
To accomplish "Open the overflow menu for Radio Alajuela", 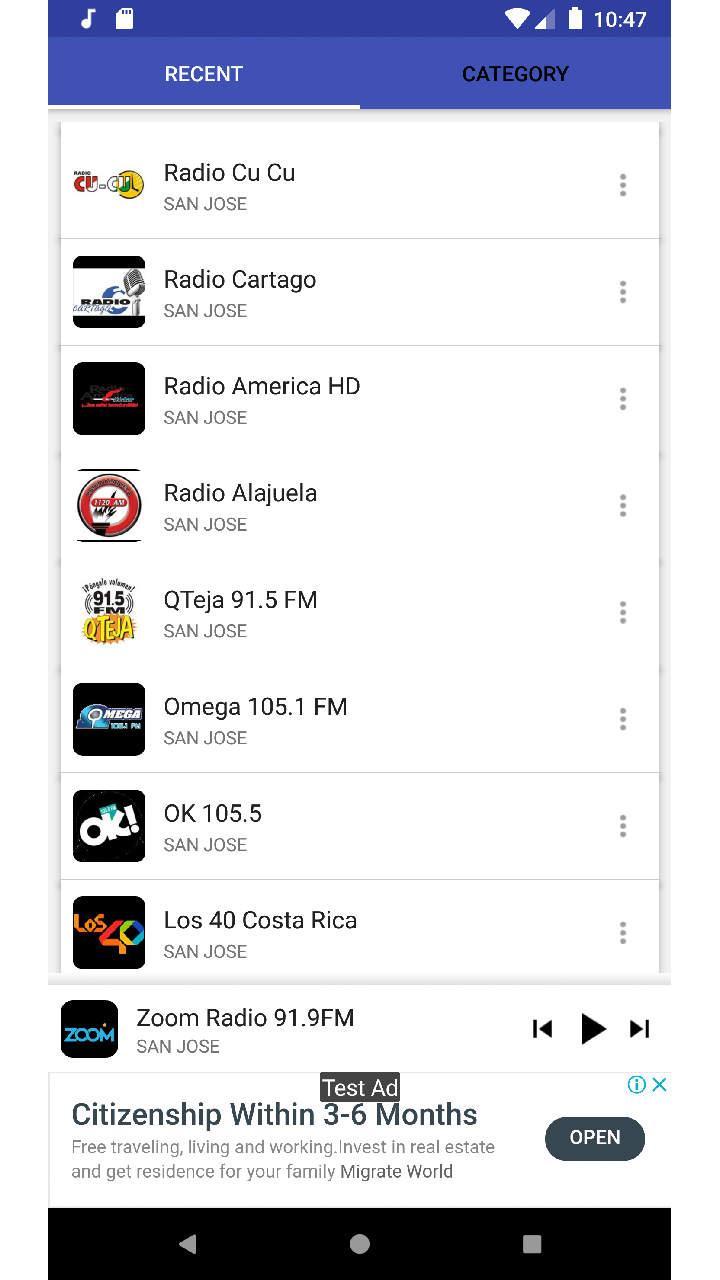I will pos(623,506).
